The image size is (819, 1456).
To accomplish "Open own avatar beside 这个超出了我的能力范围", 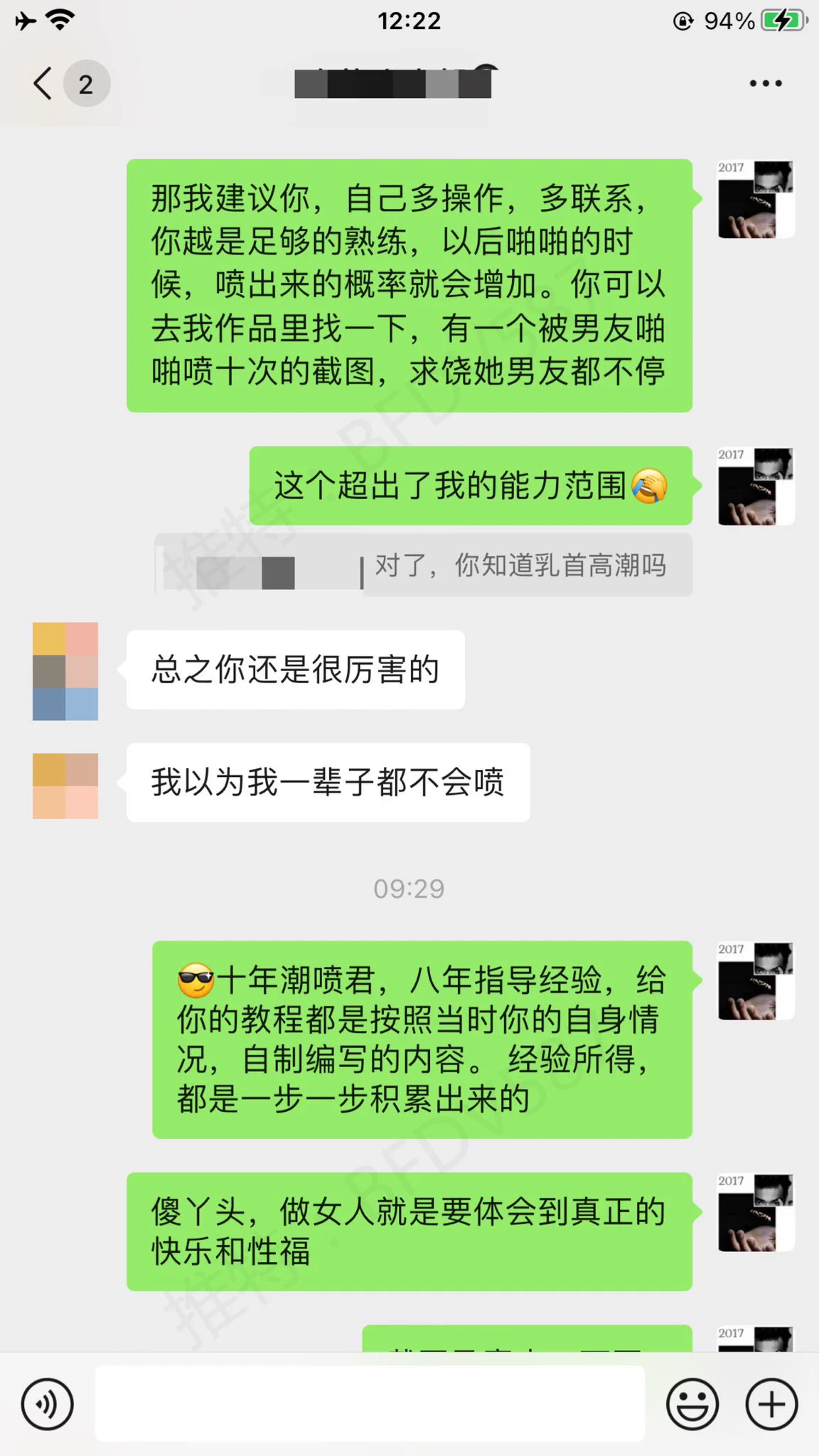I will pyautogui.click(x=756, y=487).
